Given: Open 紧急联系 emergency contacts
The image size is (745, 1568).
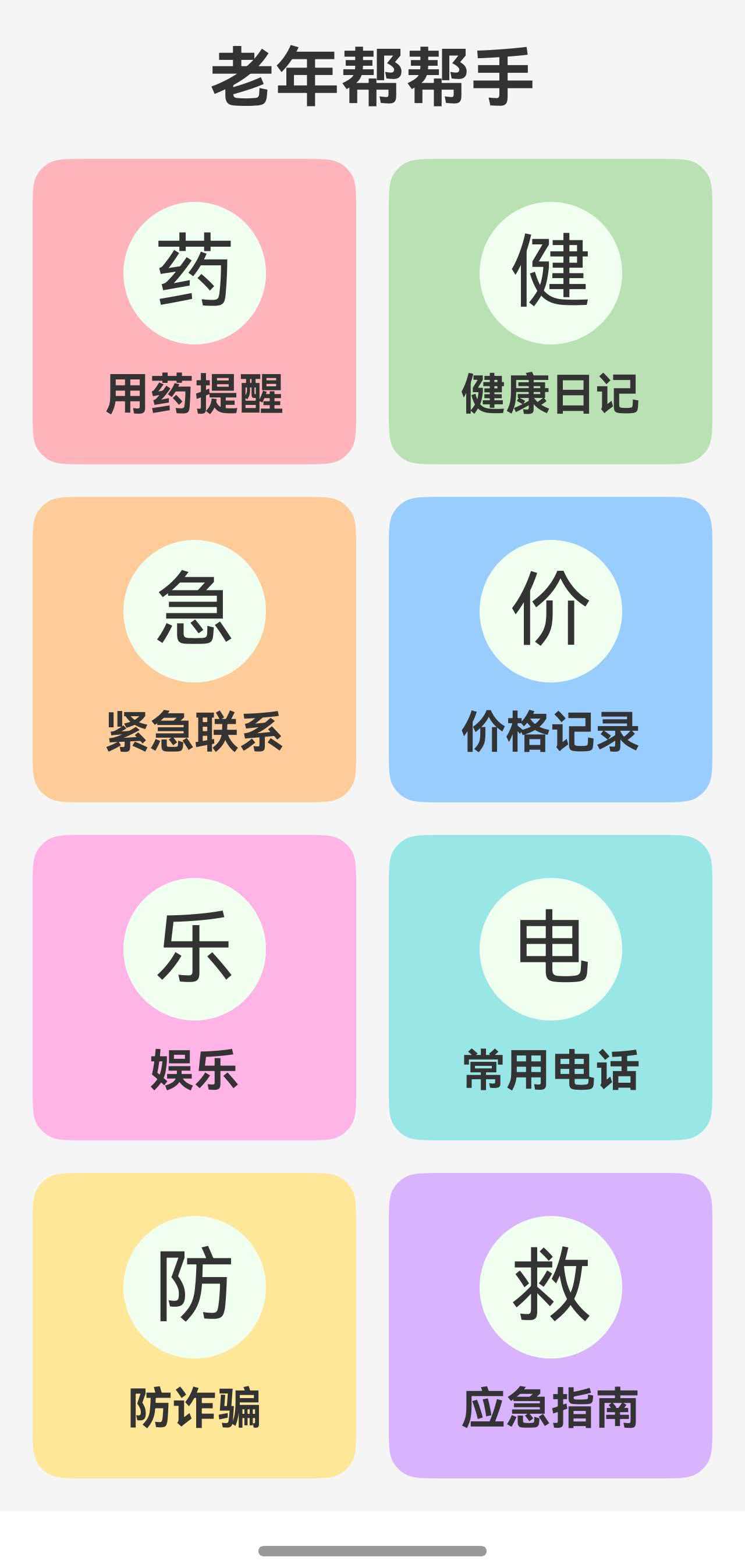Looking at the screenshot, I should point(195,737).
